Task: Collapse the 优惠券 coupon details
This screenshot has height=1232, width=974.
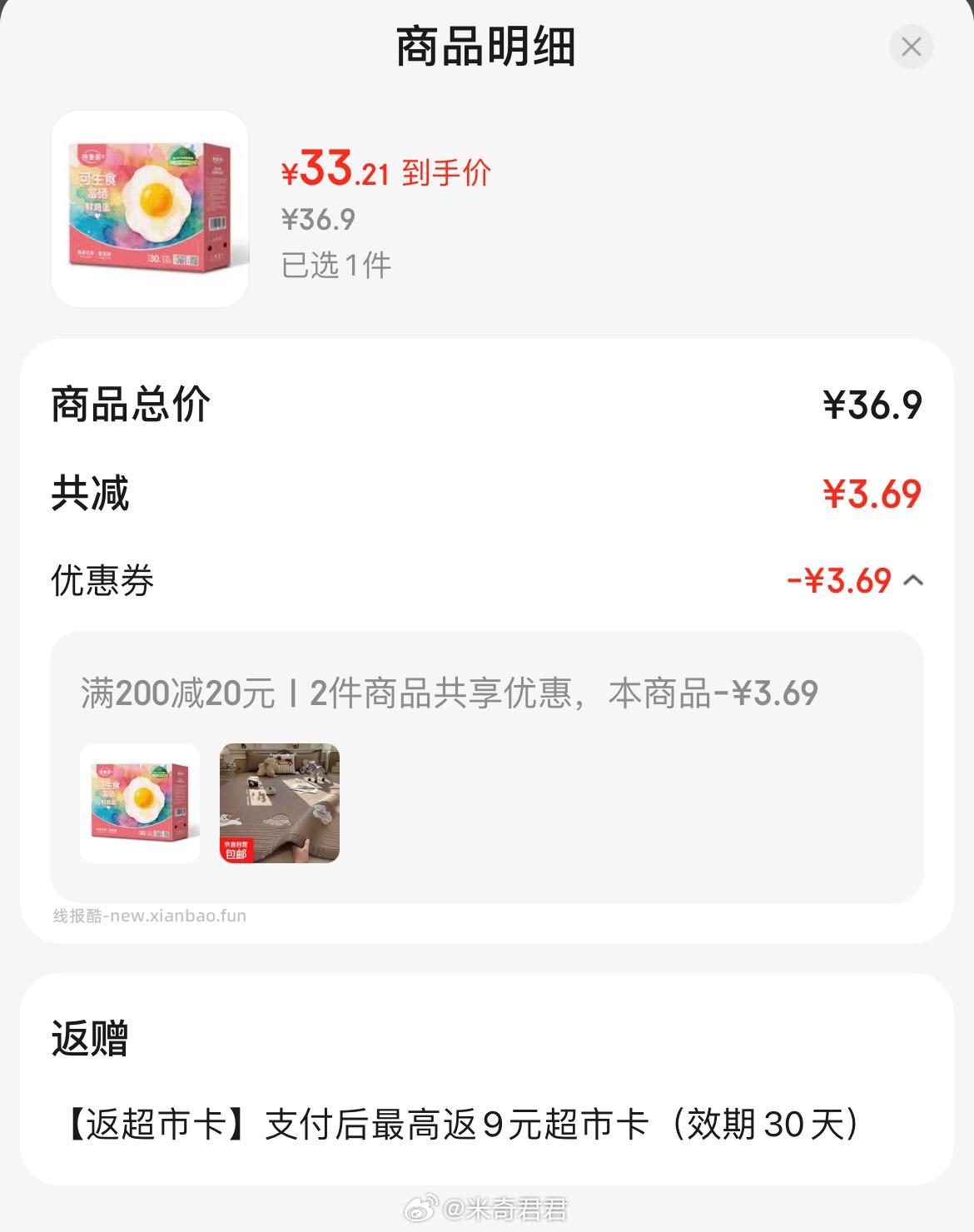Action: pyautogui.click(x=915, y=580)
